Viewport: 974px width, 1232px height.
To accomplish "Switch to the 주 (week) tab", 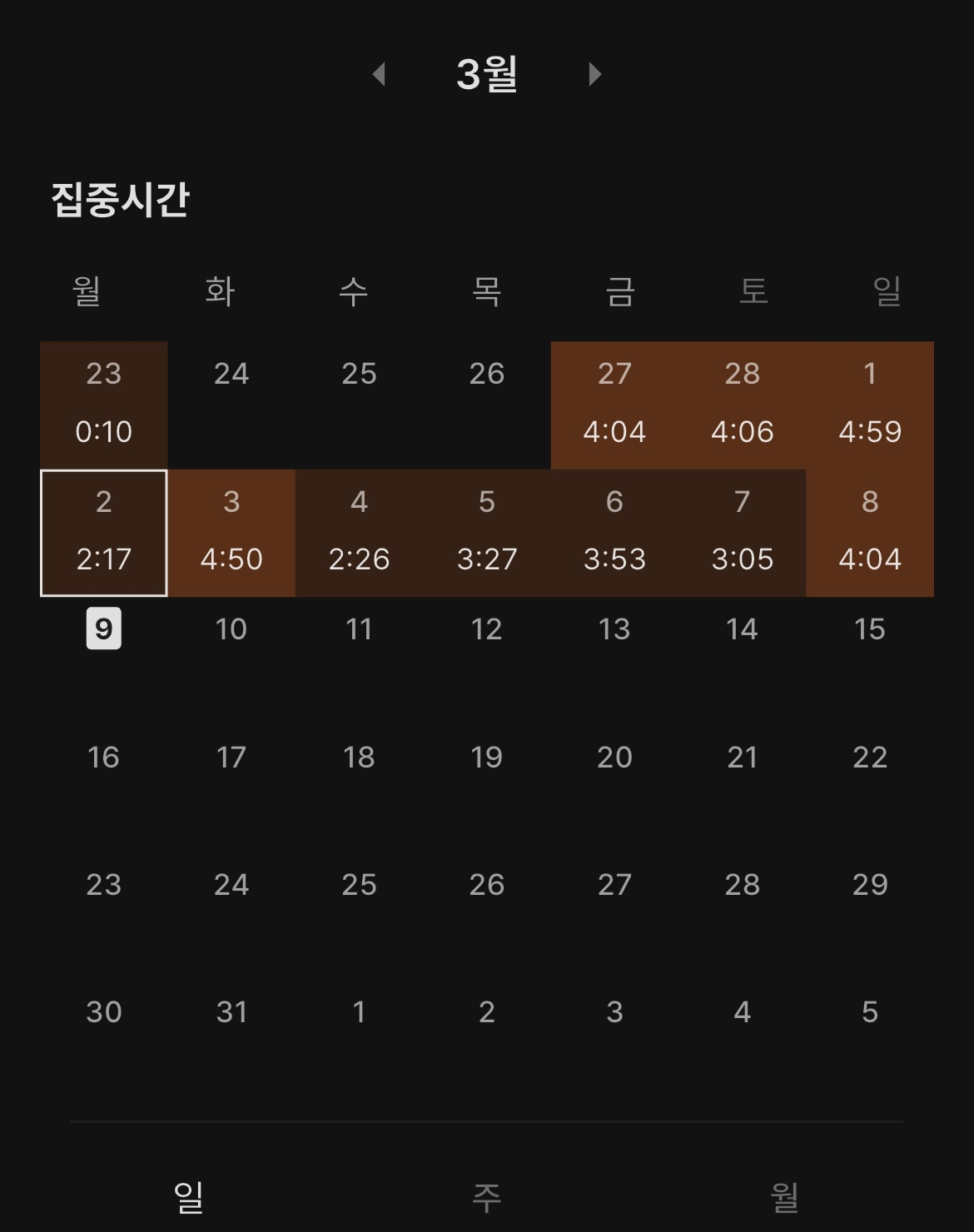I will (x=487, y=1197).
